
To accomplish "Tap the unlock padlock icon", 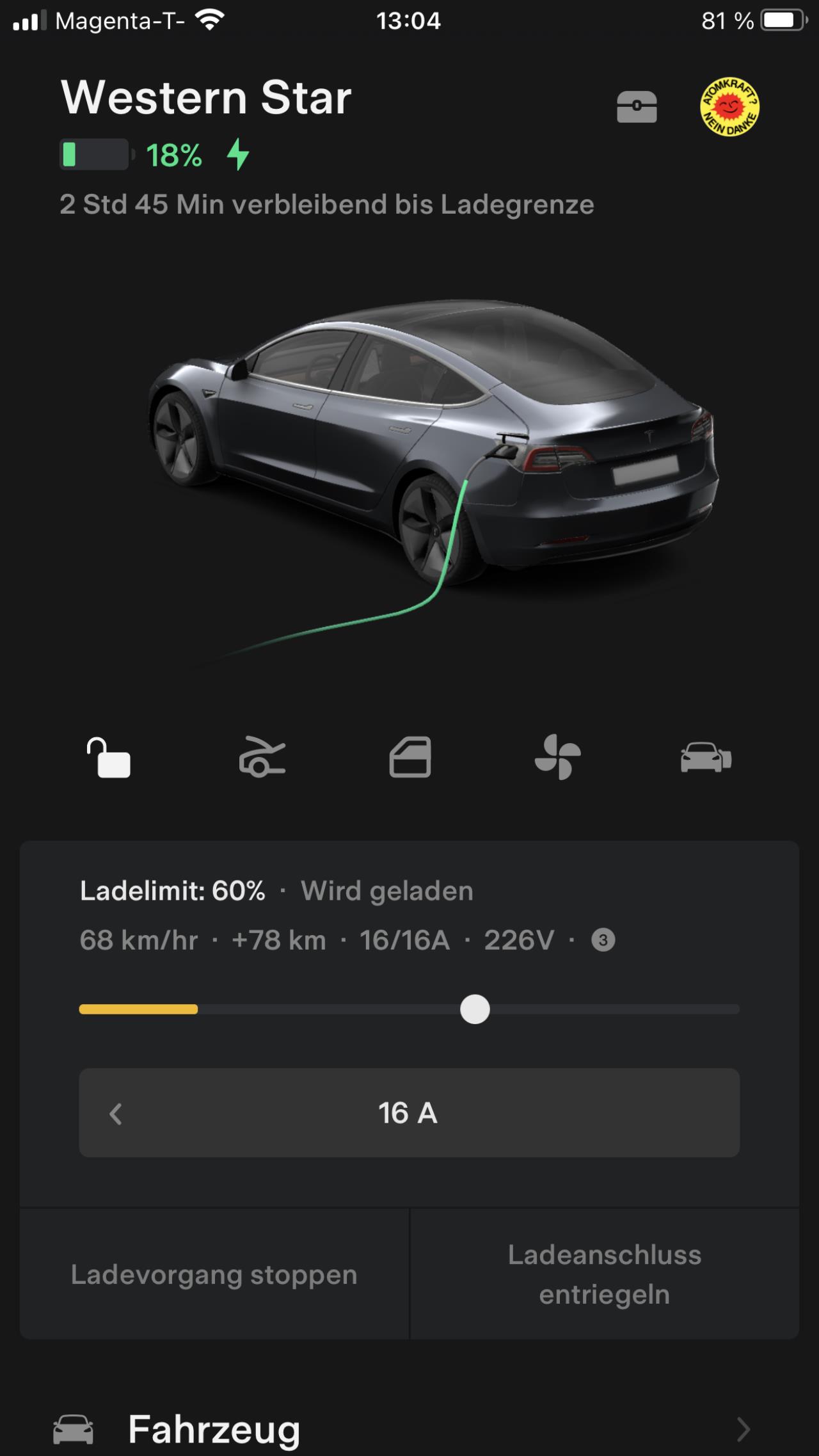I will coord(108,758).
